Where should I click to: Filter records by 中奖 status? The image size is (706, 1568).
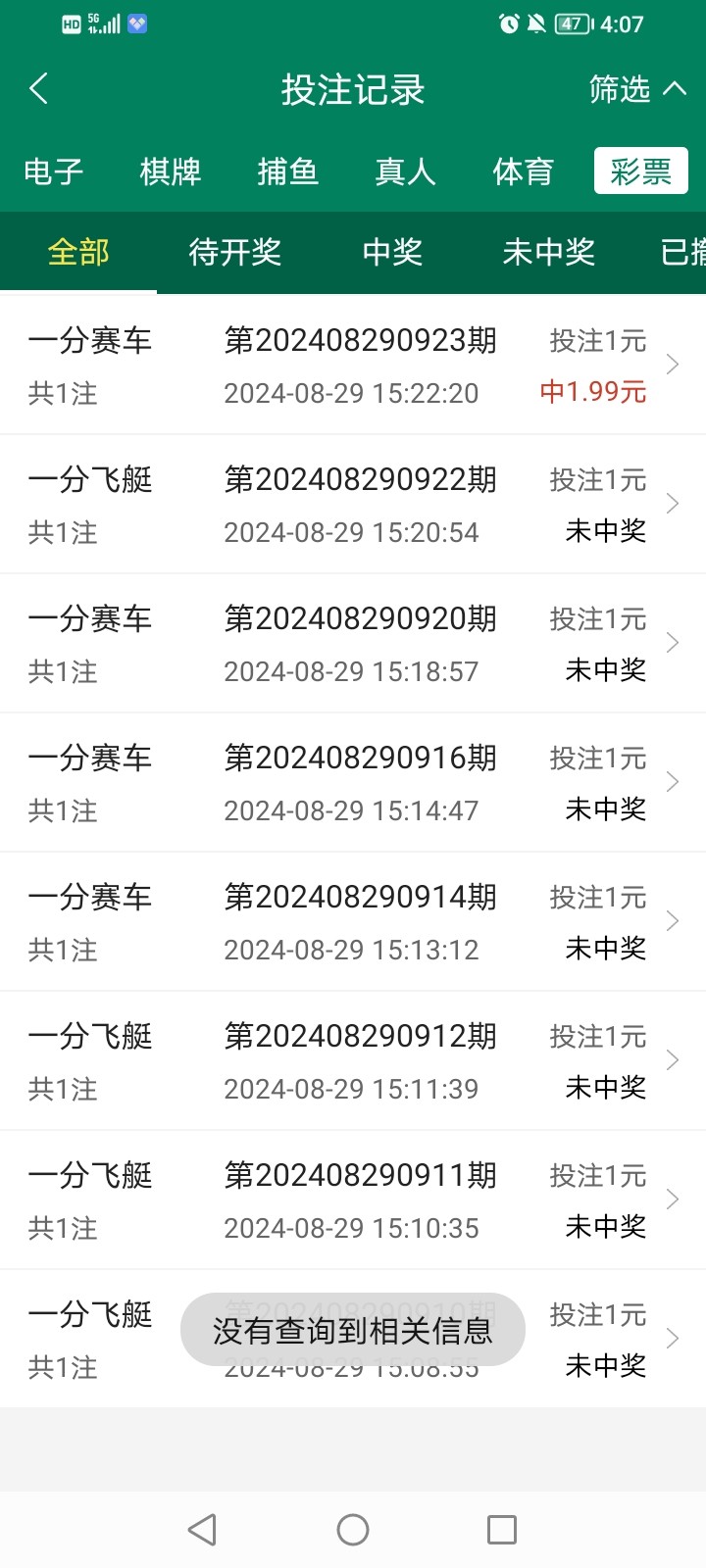392,252
